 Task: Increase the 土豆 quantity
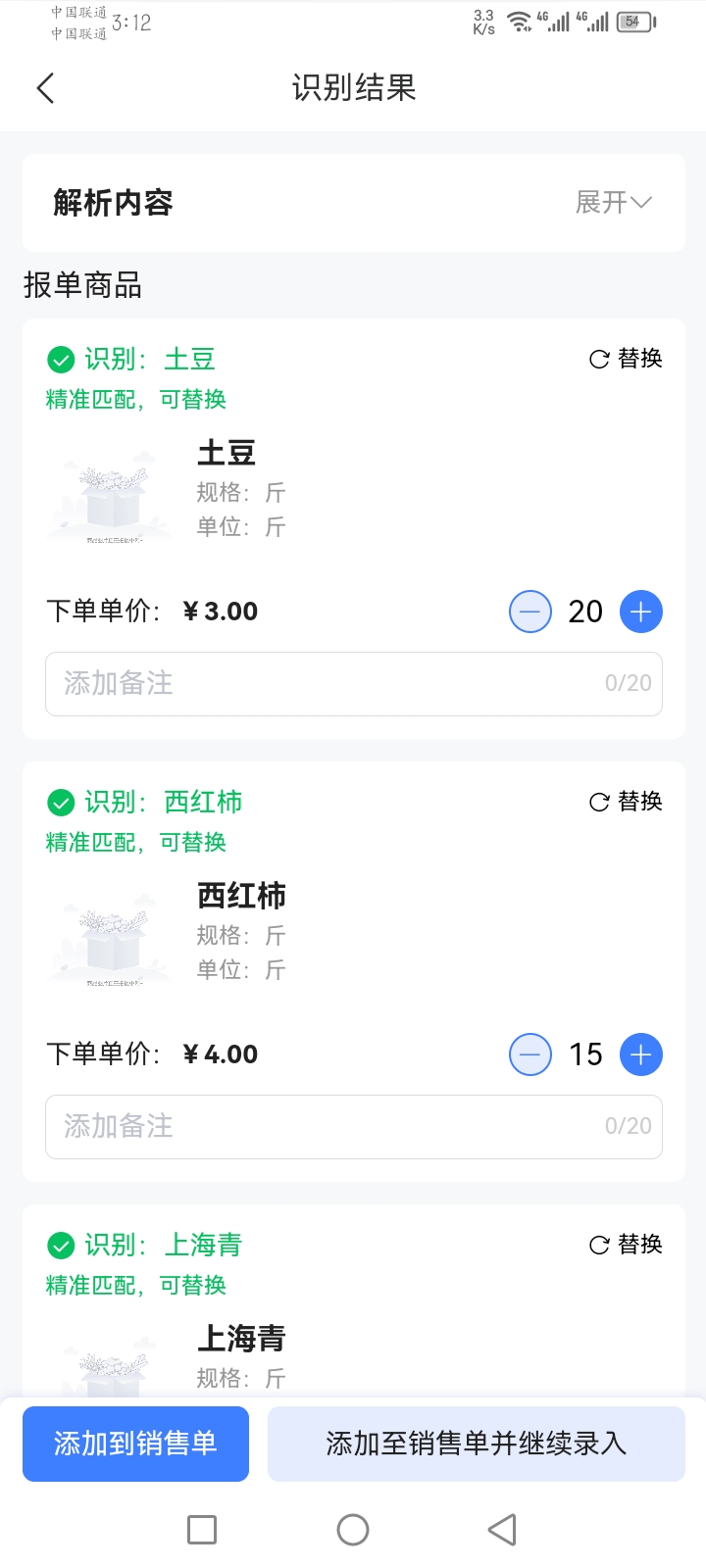(x=641, y=612)
